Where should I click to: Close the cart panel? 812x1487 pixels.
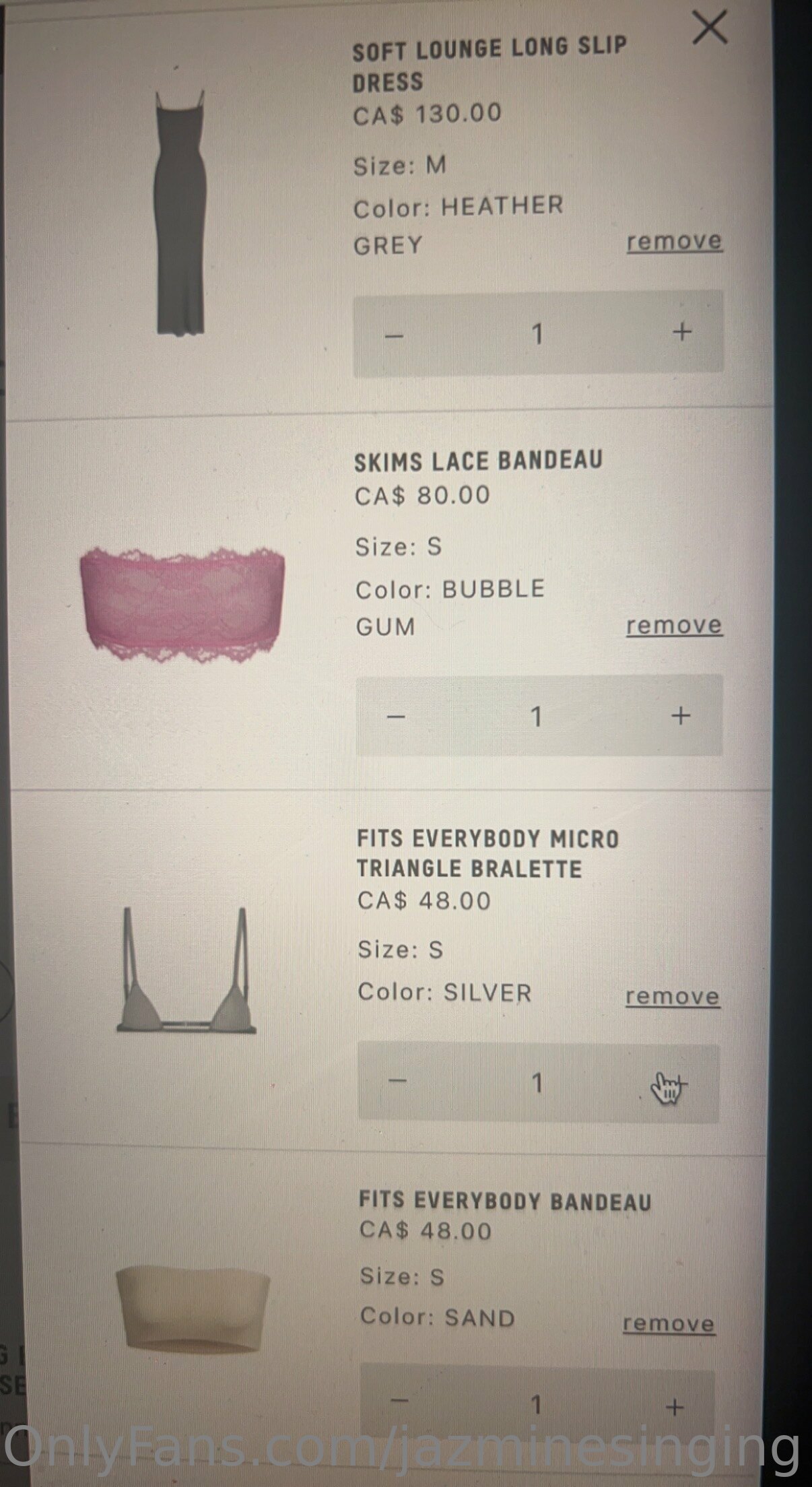tap(710, 29)
